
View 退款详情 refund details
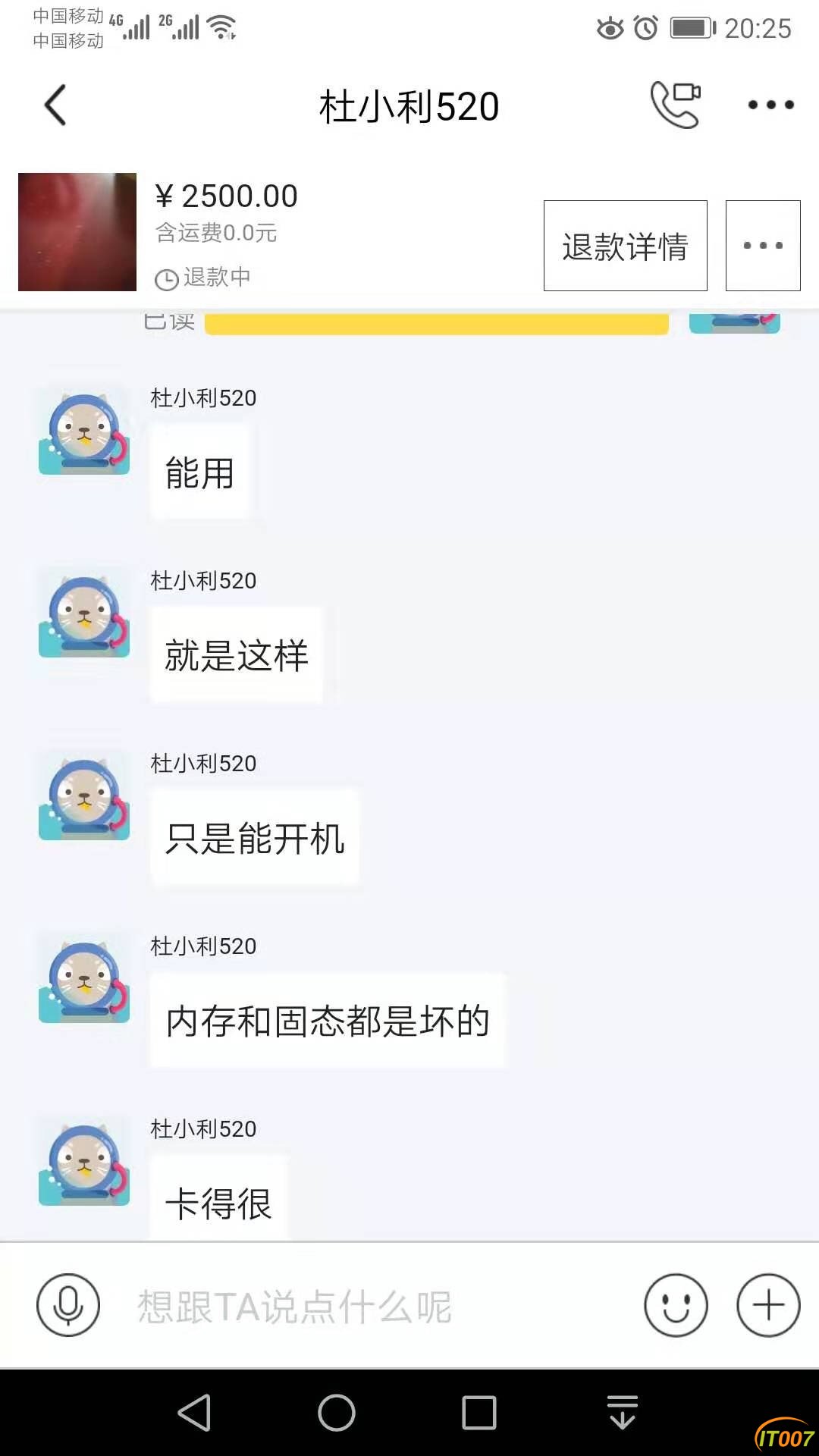[x=625, y=246]
